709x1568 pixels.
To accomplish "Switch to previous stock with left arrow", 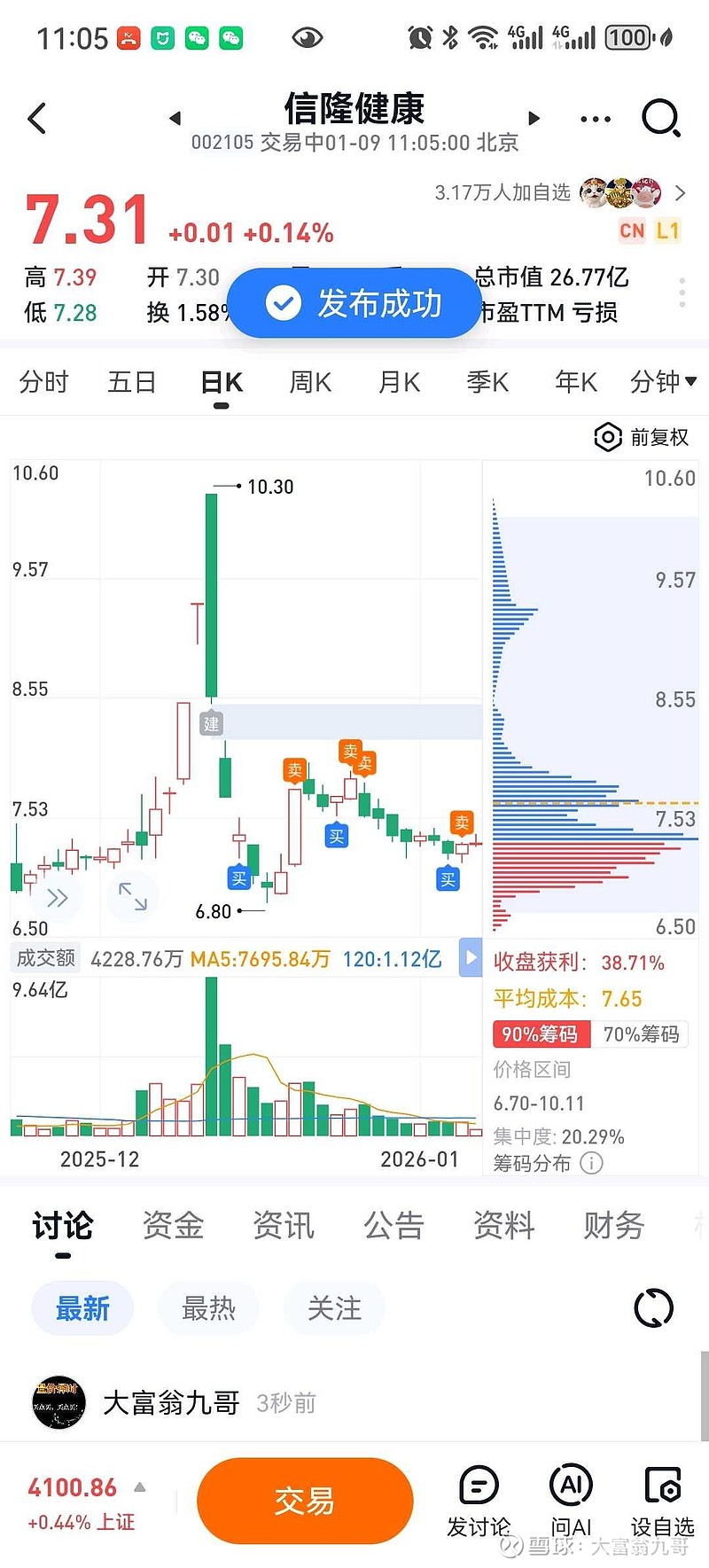I will pos(175,118).
